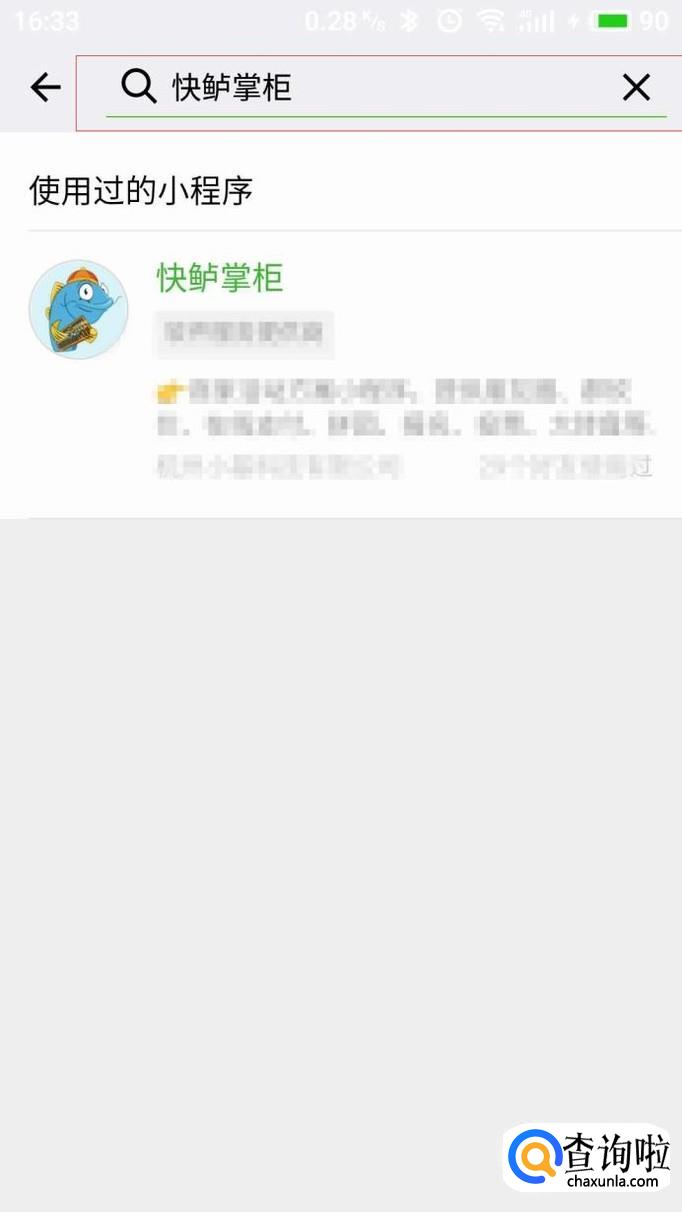The width and height of the screenshot is (682, 1212).
Task: Go back with the arrow icon
Action: click(x=45, y=88)
